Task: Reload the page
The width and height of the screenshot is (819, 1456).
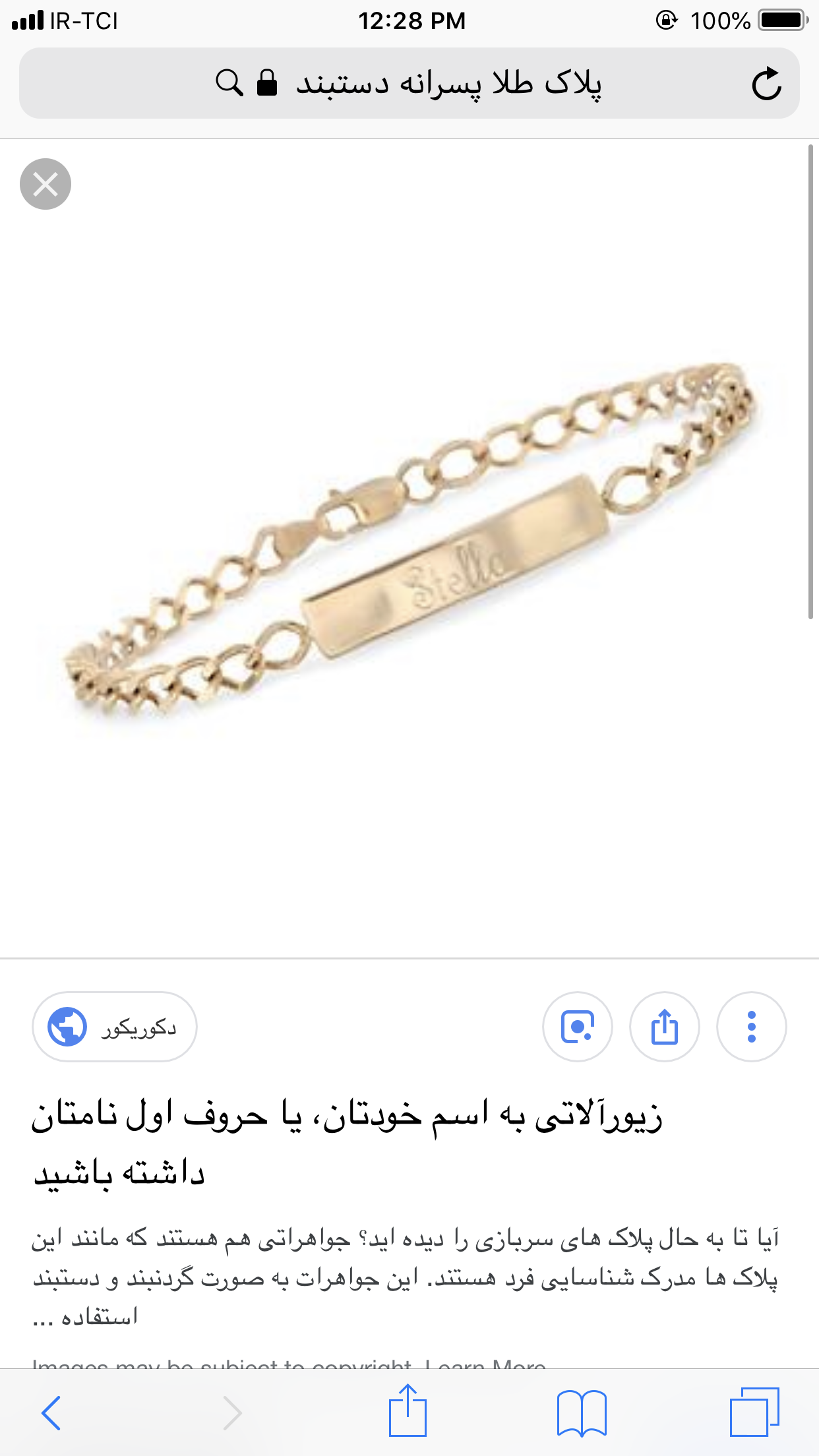Action: (766, 84)
